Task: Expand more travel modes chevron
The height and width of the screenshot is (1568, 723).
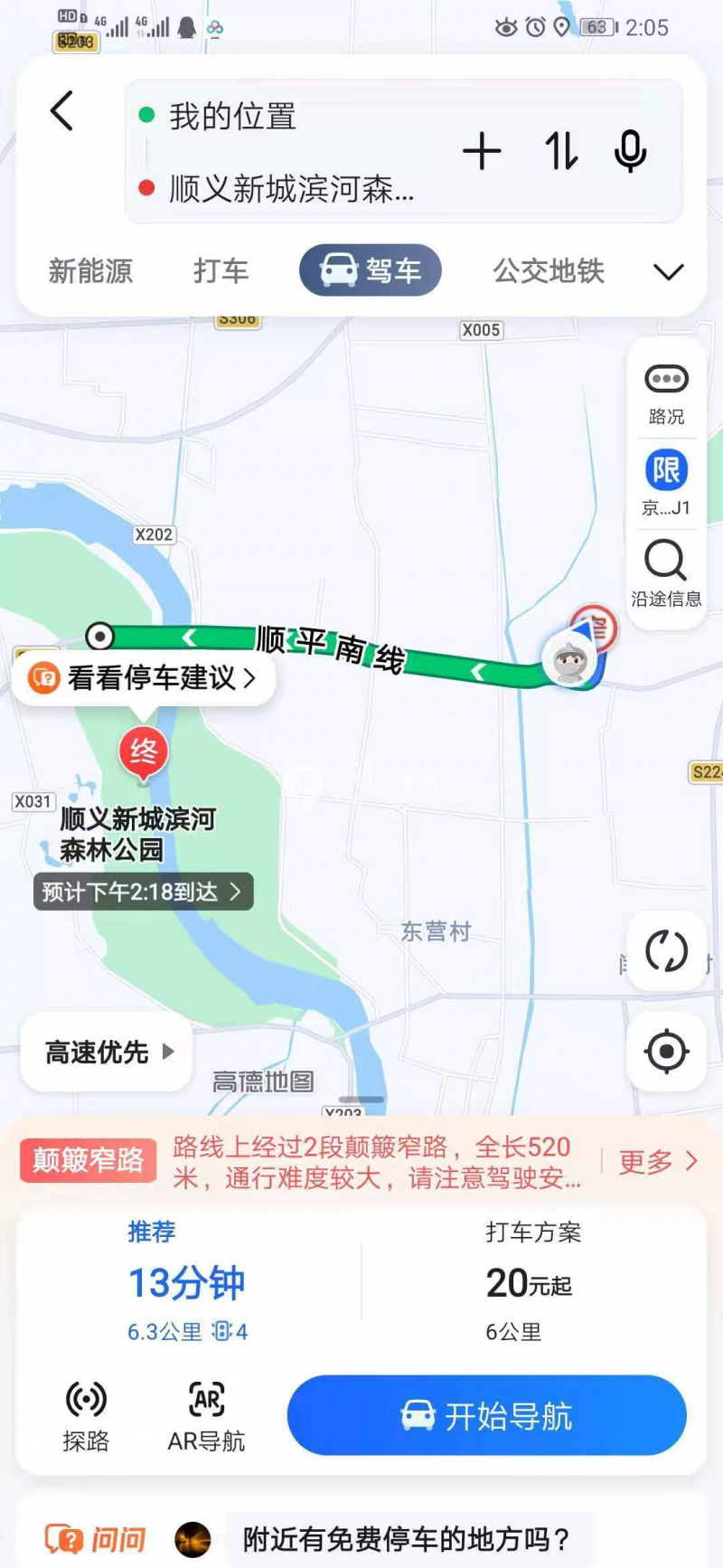Action: coord(668,271)
